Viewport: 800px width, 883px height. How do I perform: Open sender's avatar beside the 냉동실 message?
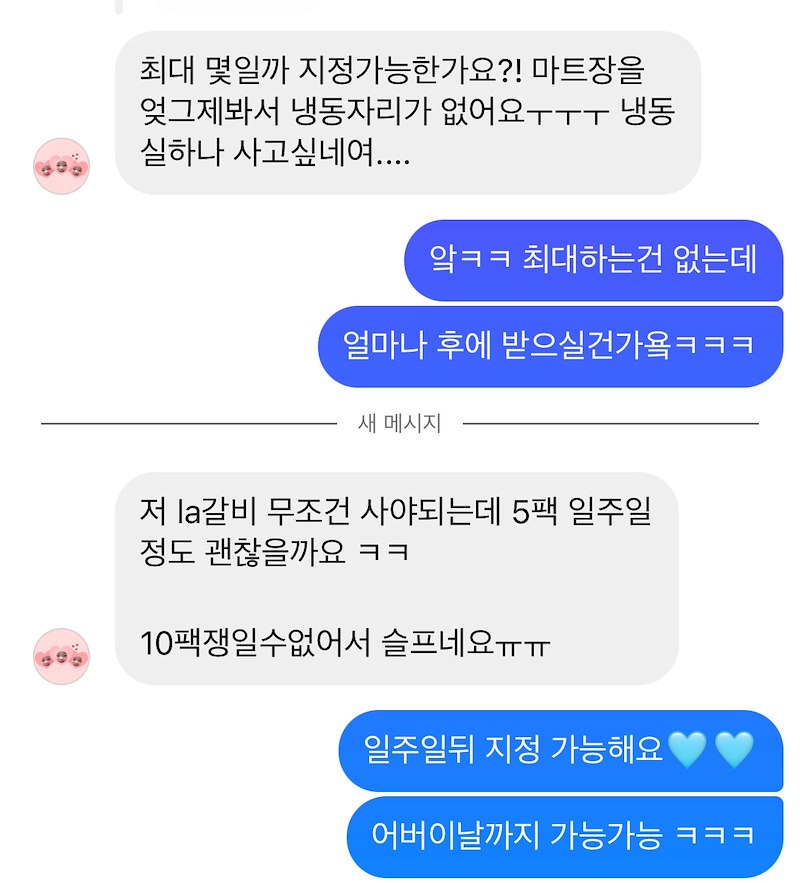tap(62, 166)
